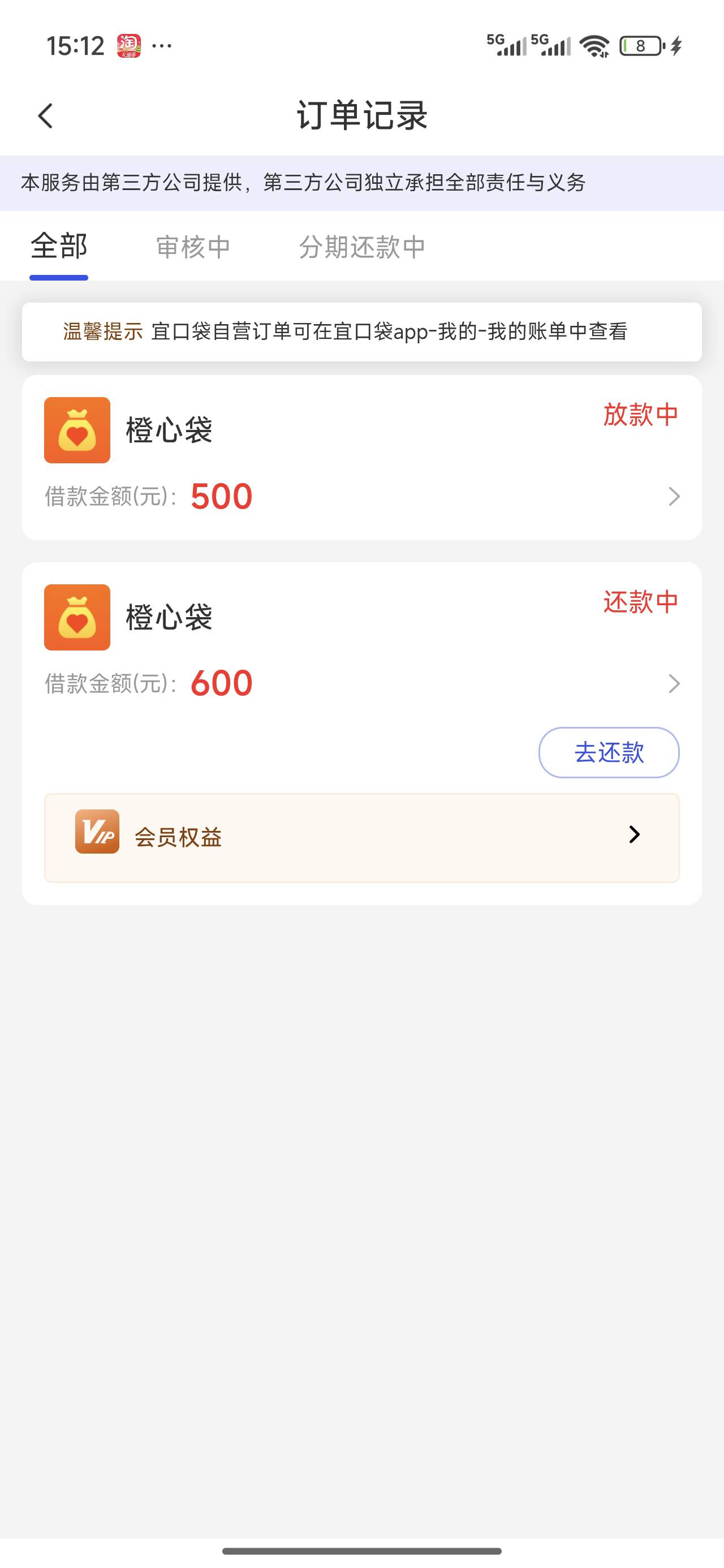Screen dimensions: 724x1568
Task: Switch to the 分期还款中 tab
Action: pyautogui.click(x=361, y=247)
